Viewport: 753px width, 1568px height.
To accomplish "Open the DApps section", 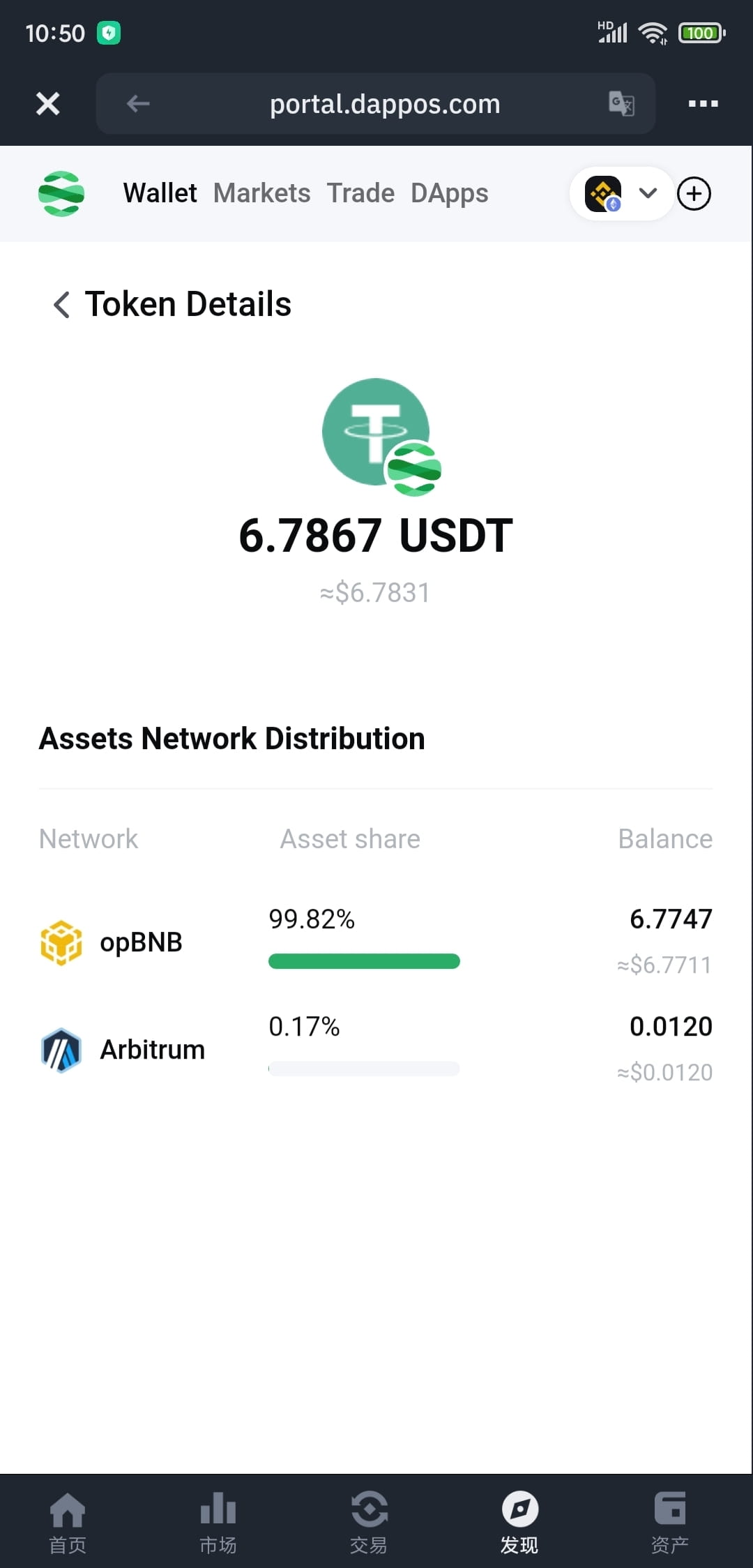I will 450,193.
